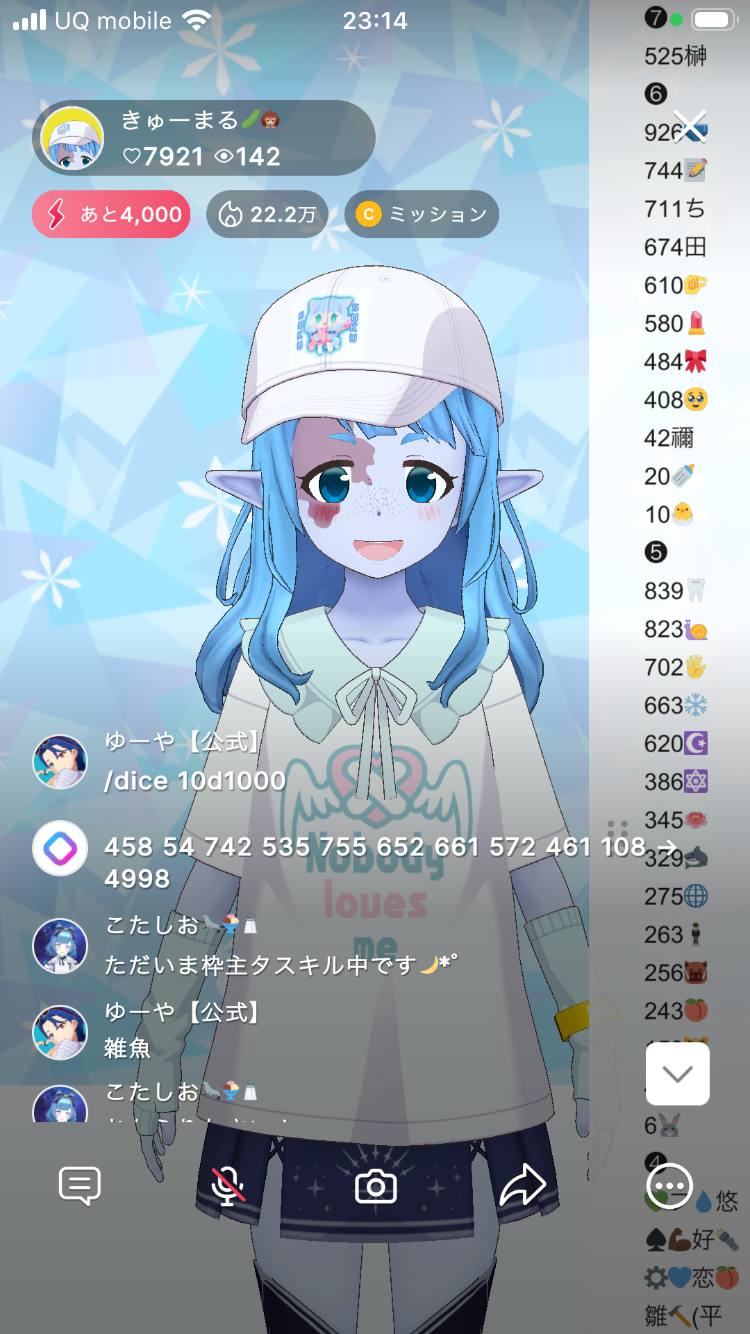Screen dimensions: 750x1334
Task: Close the live stream view
Action: (690, 127)
